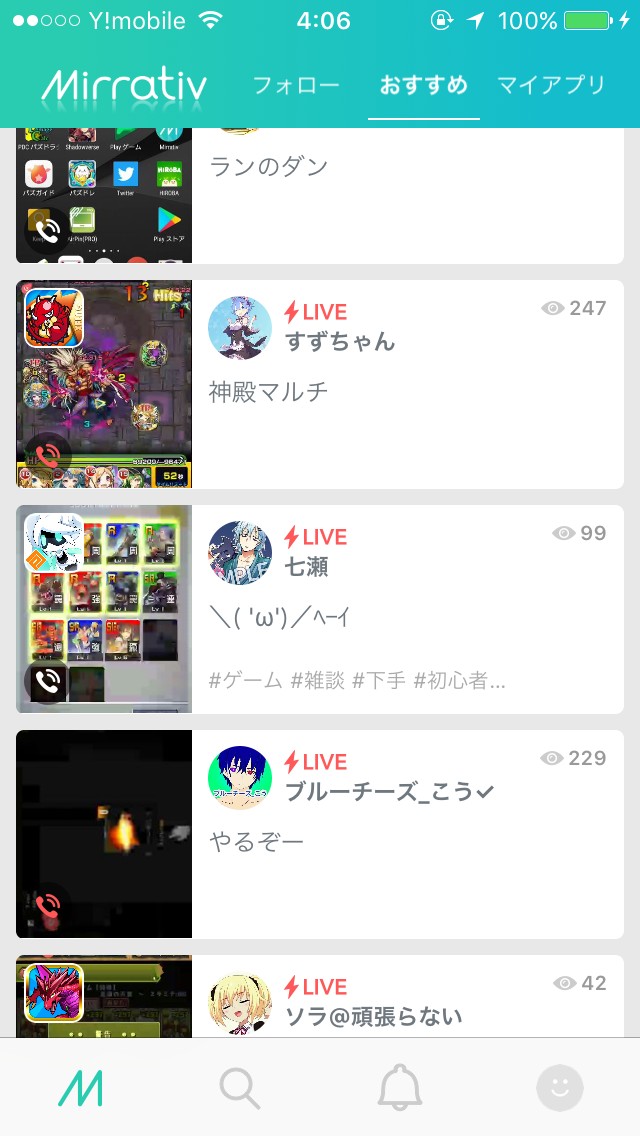Open the profile smiley tab
Viewport: 640px width, 1136px height.
[x=560, y=1087]
